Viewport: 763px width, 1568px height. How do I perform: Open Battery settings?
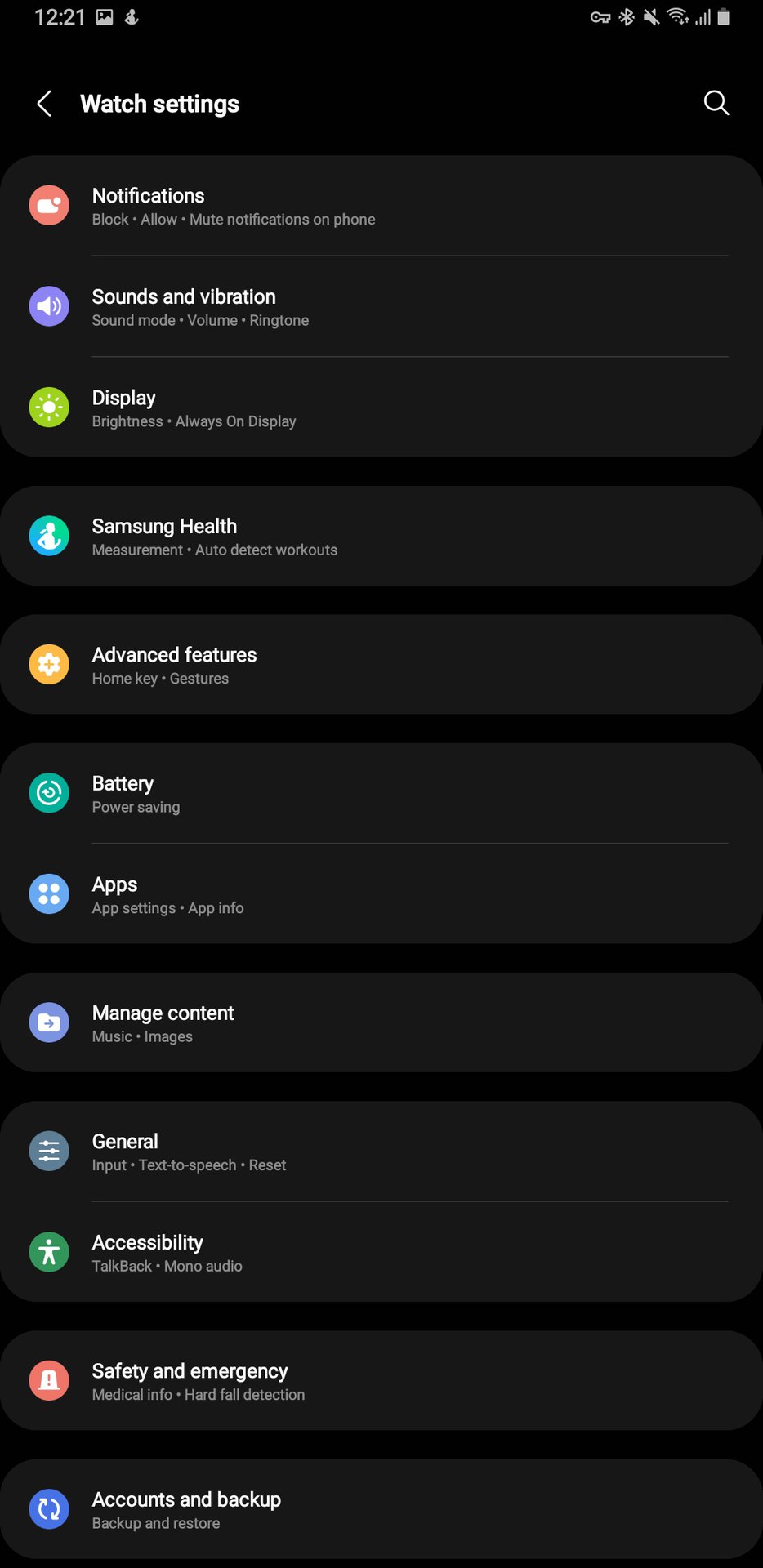point(381,794)
